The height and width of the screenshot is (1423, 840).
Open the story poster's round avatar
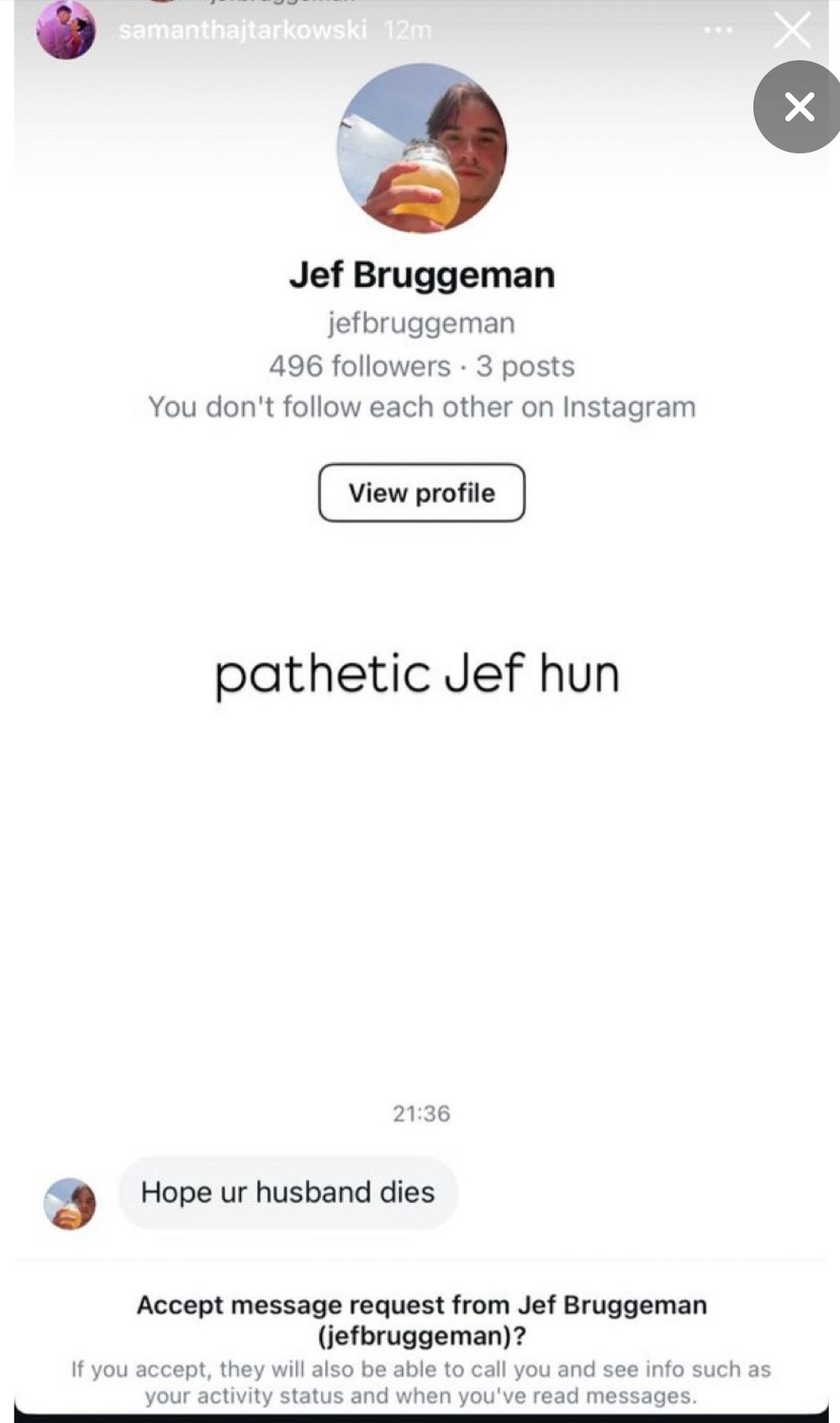pyautogui.click(x=66, y=31)
